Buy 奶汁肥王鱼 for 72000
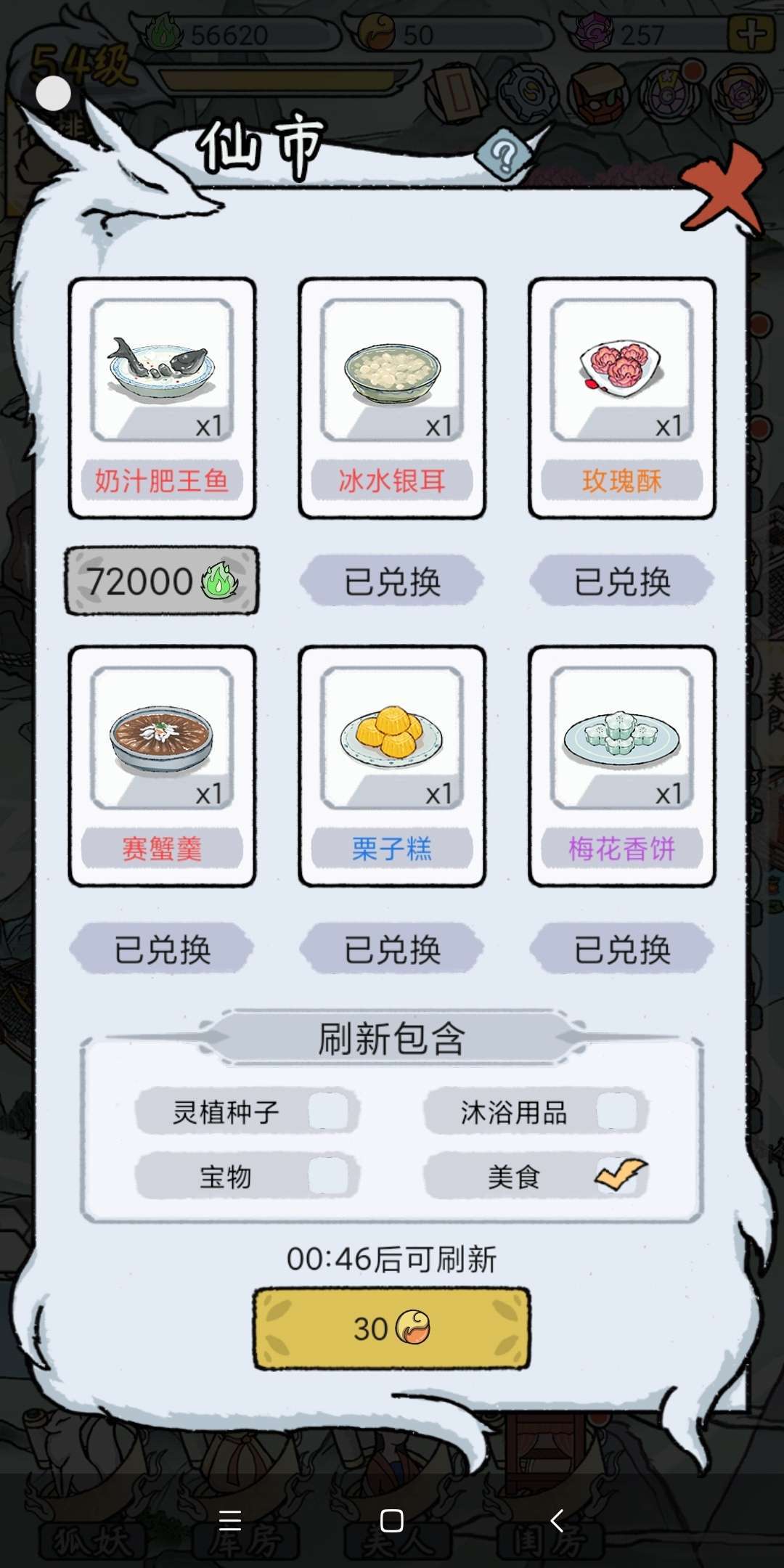This screenshot has width=784, height=1568. (x=162, y=581)
